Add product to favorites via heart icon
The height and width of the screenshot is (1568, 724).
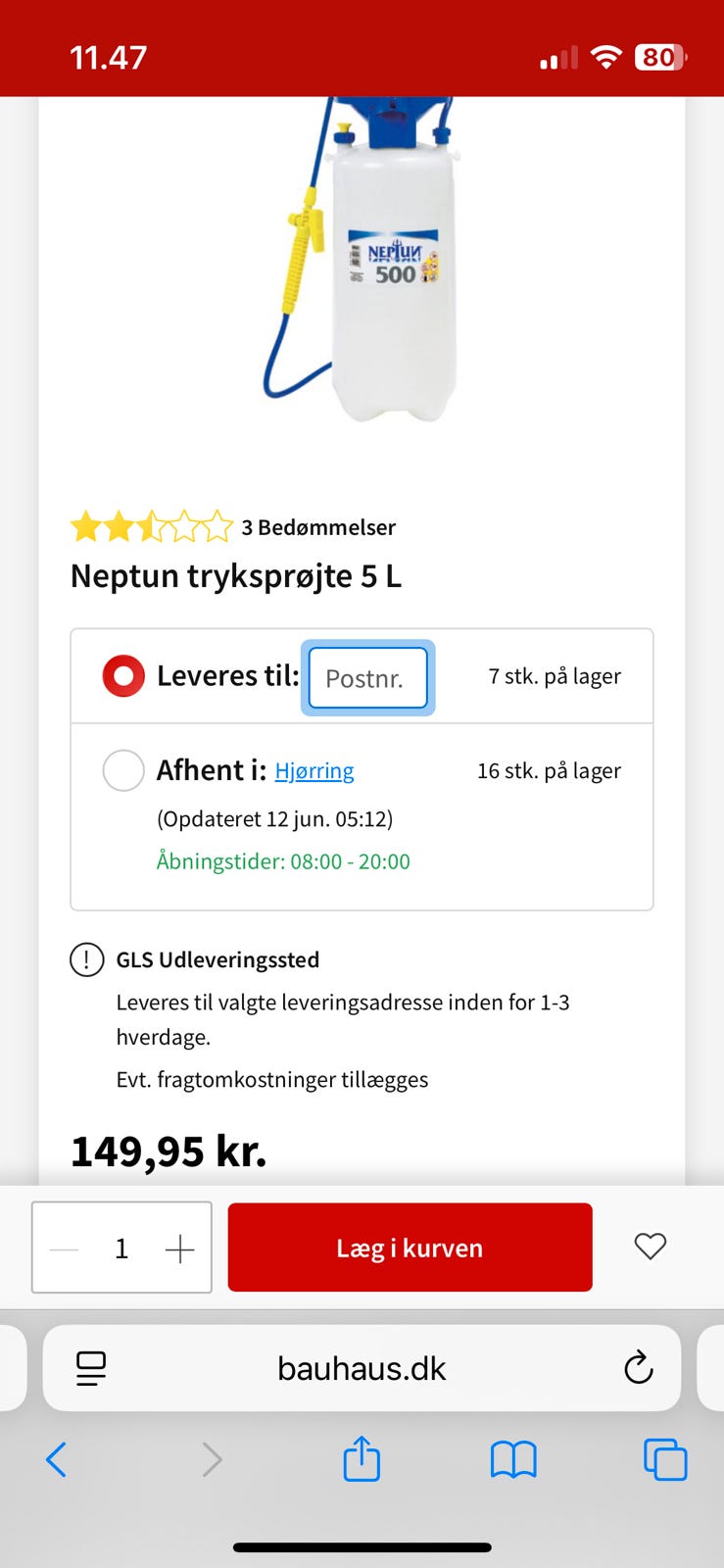pyautogui.click(x=650, y=1247)
